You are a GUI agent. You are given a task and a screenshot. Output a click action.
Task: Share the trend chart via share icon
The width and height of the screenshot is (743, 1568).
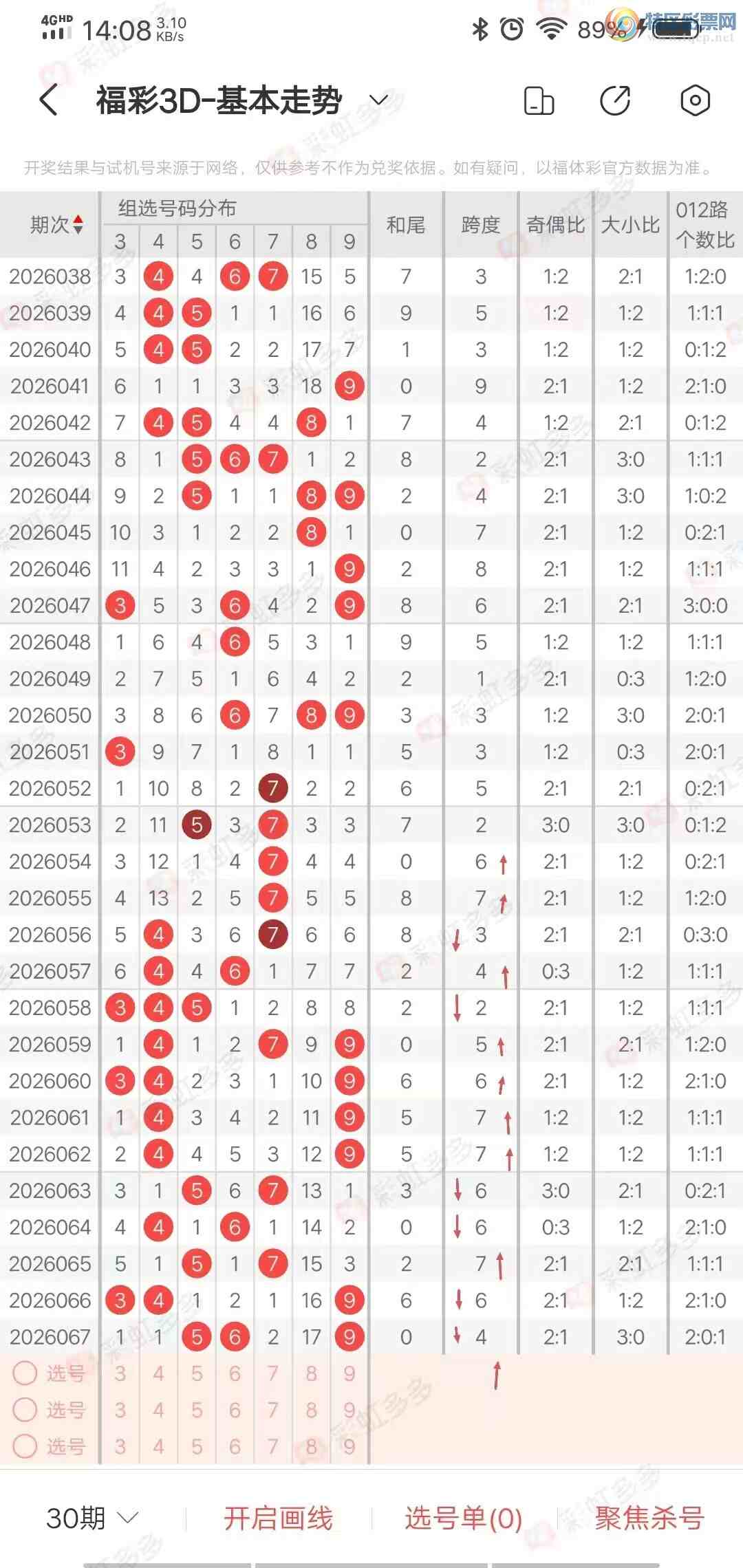pos(615,100)
